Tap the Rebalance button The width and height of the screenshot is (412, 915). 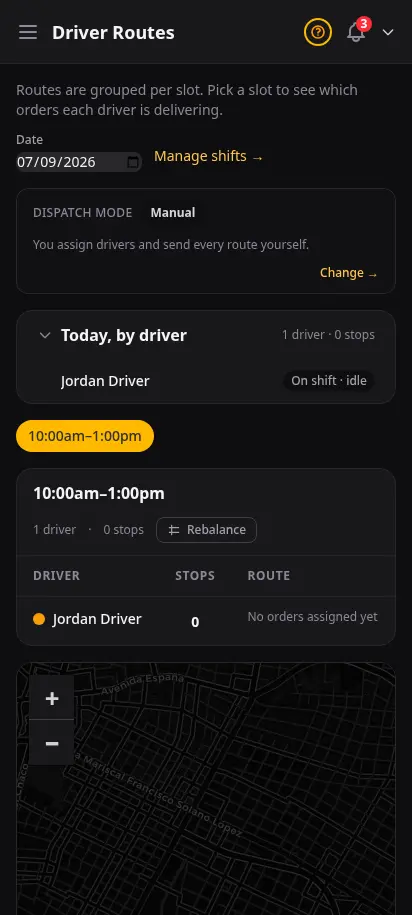(207, 530)
